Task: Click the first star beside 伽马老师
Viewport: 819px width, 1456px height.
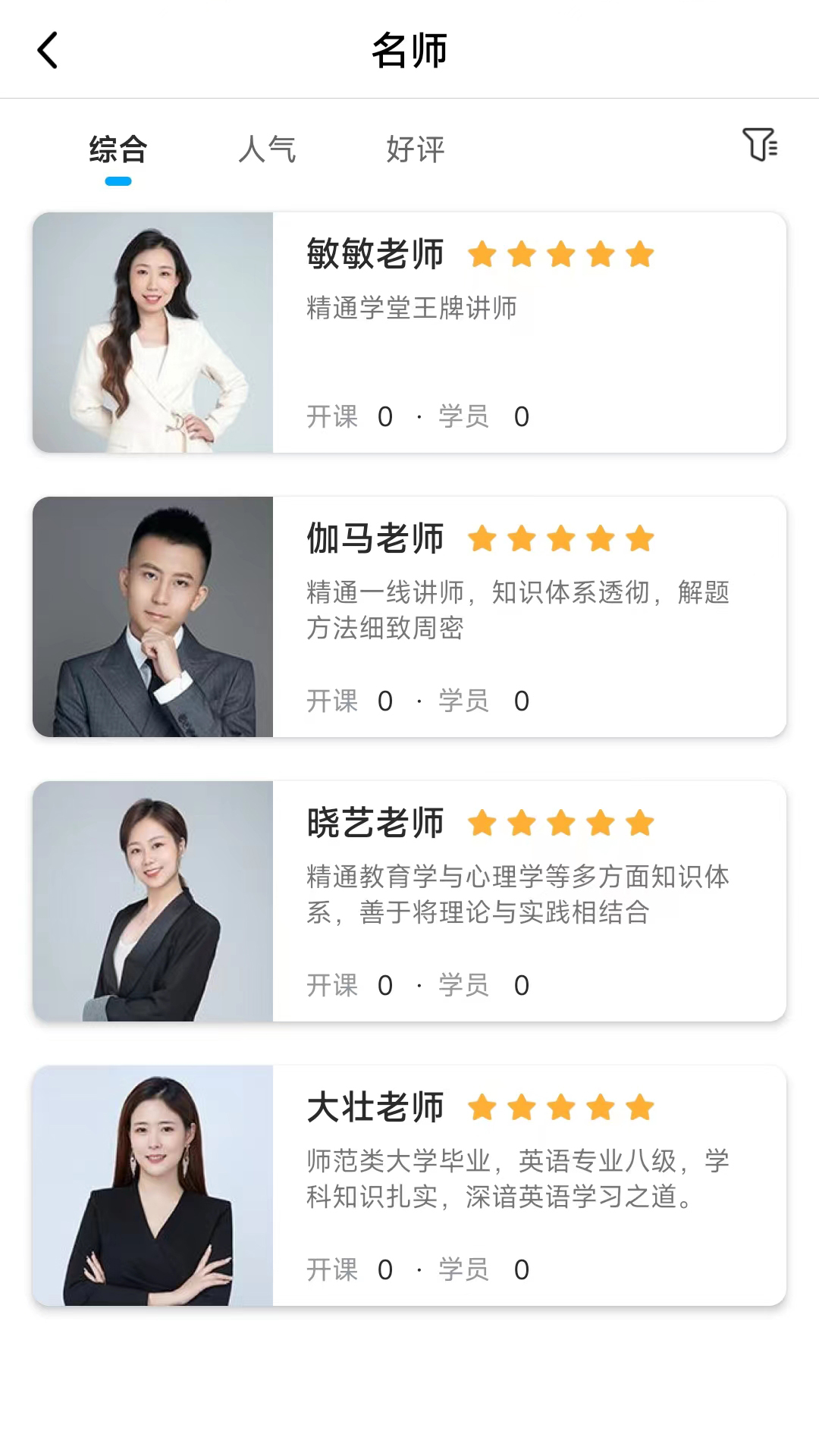Action: coord(482,538)
